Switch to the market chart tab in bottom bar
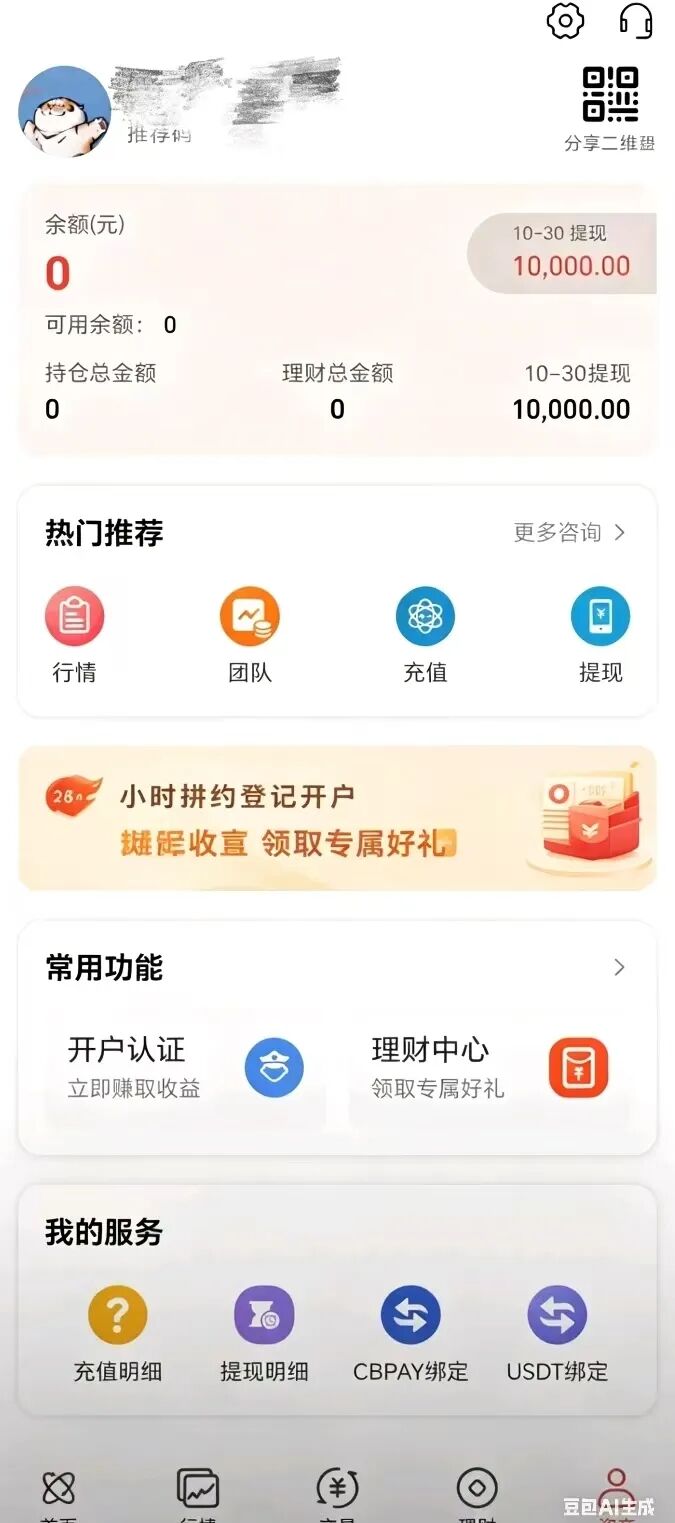This screenshot has height=1523, width=675. pyautogui.click(x=198, y=1494)
